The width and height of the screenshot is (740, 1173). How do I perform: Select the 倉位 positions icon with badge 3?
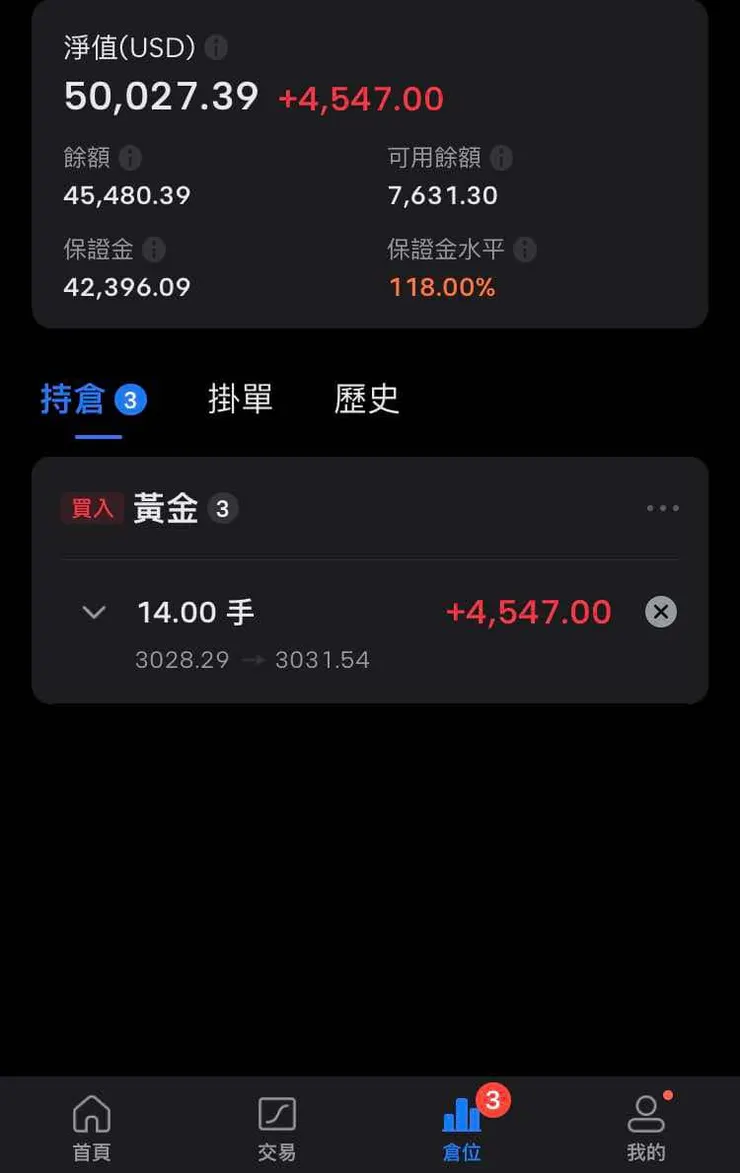tap(461, 1113)
